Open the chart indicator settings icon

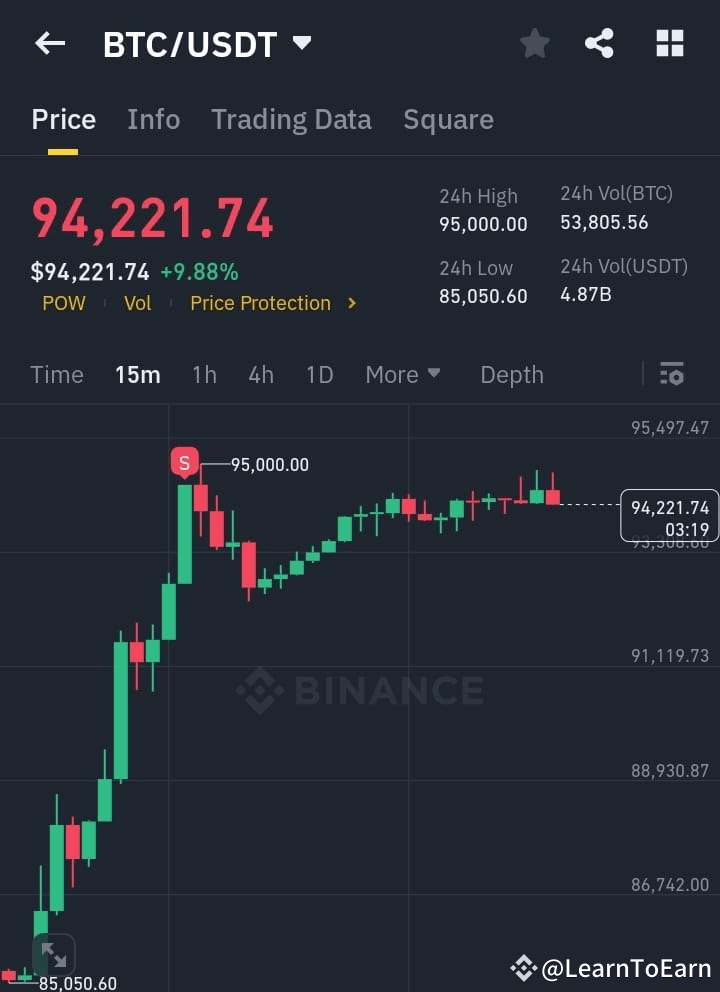[x=671, y=374]
